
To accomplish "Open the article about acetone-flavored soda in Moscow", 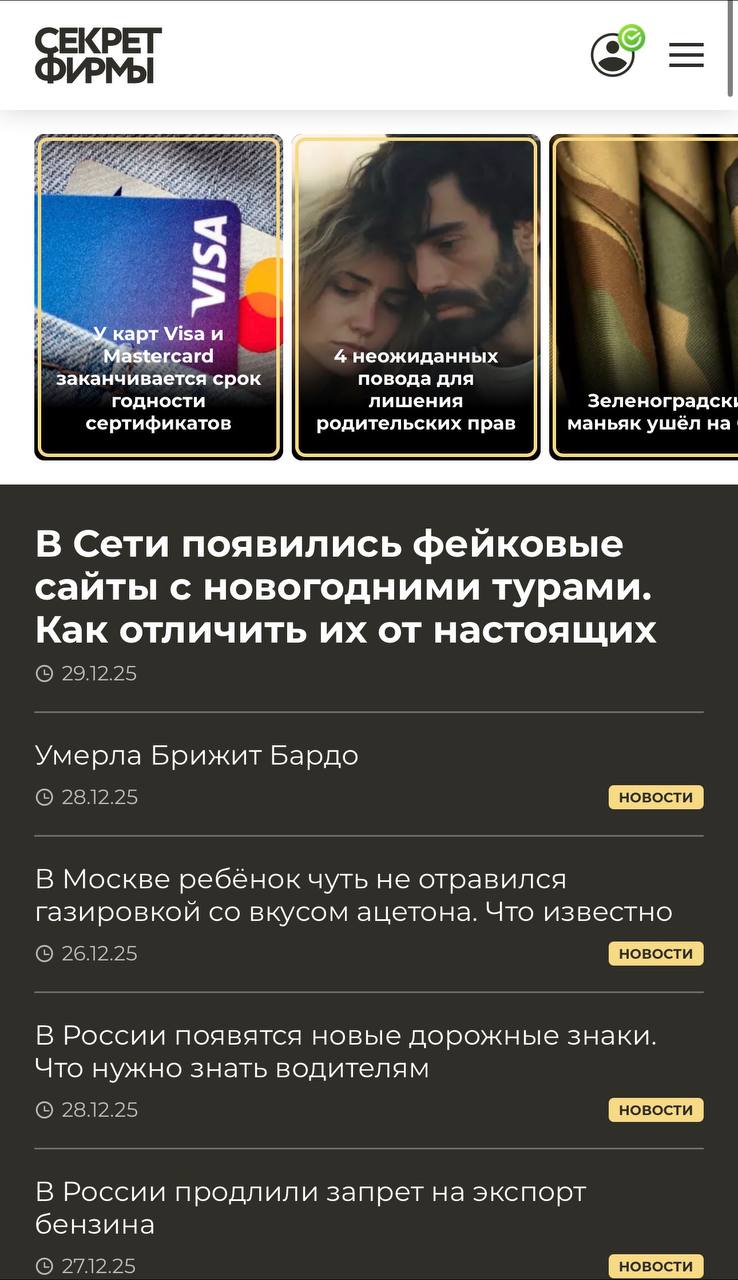I will pyautogui.click(x=353, y=895).
